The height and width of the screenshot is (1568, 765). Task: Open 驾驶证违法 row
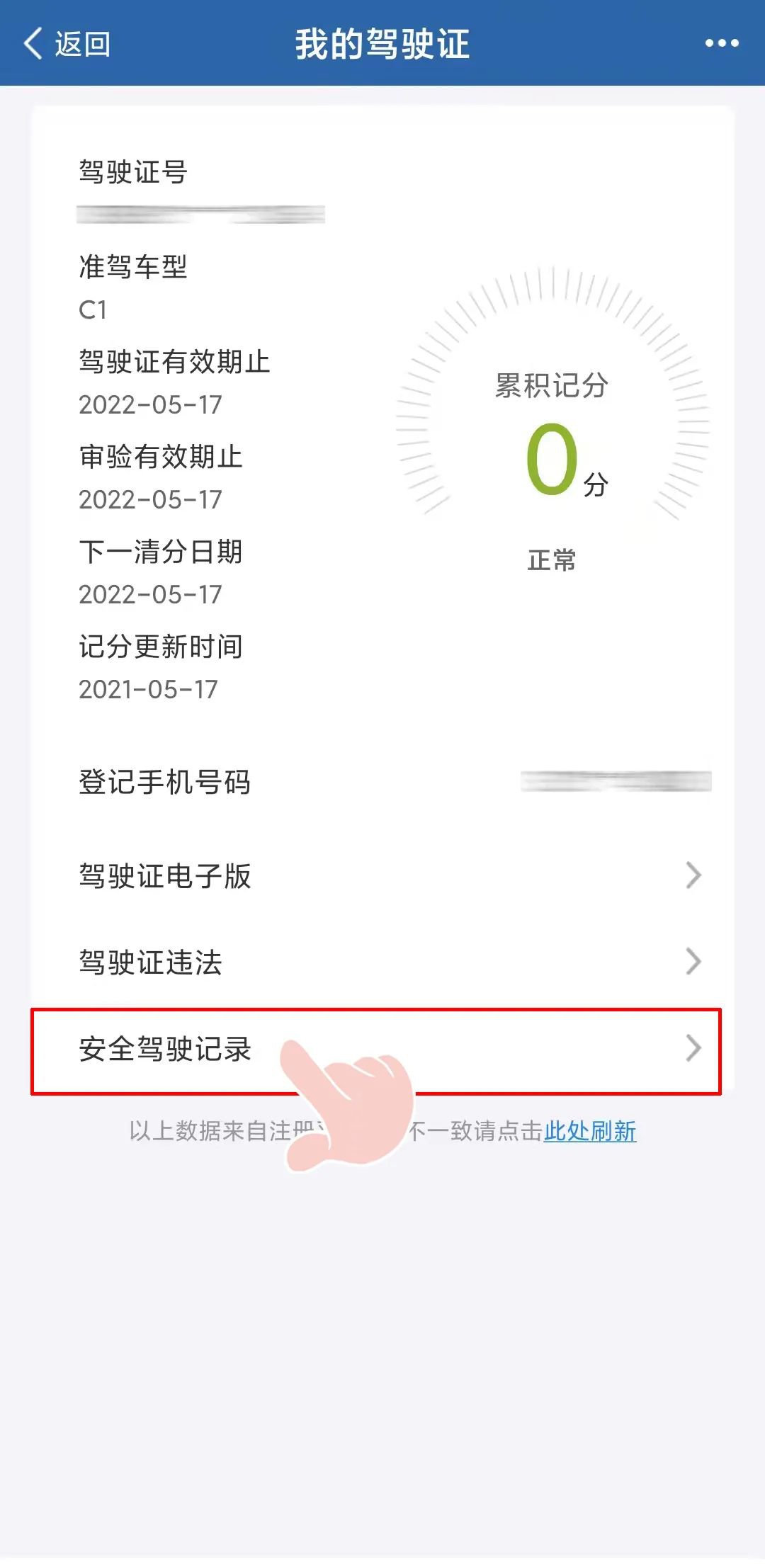pyautogui.click(x=382, y=962)
